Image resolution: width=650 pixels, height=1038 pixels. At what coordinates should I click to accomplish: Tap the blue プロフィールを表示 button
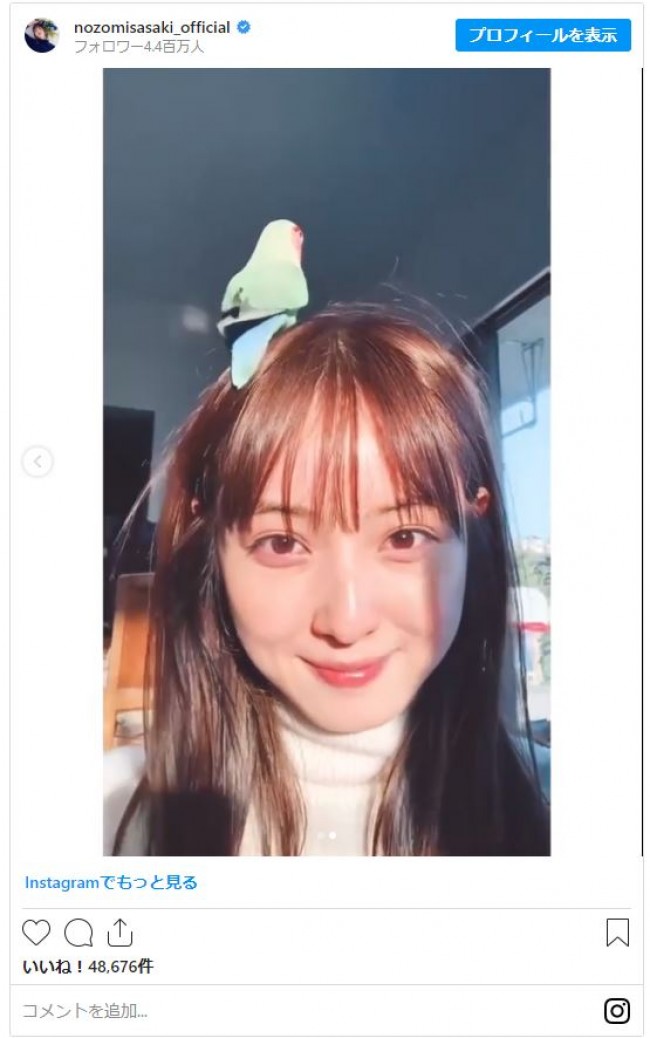coord(543,35)
